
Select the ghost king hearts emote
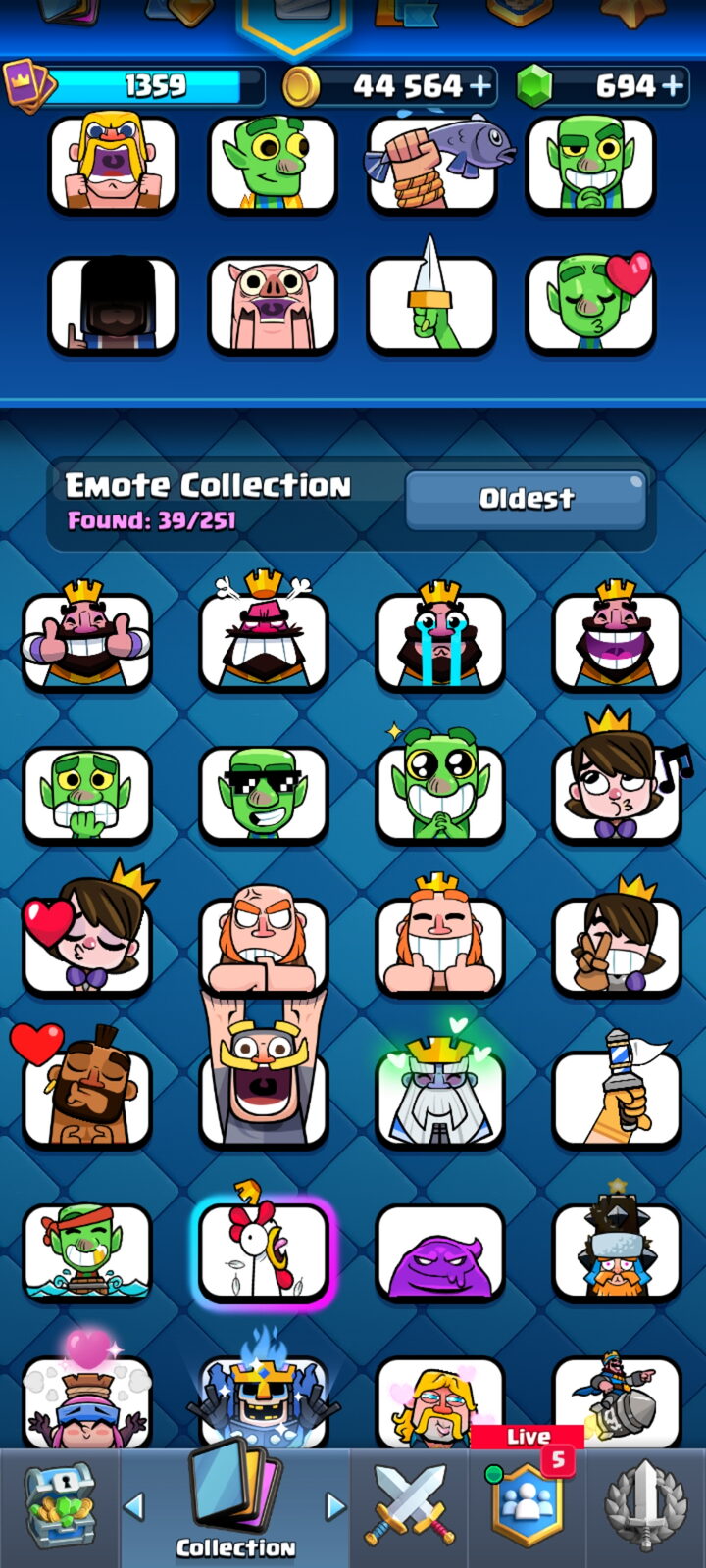click(x=439, y=1087)
